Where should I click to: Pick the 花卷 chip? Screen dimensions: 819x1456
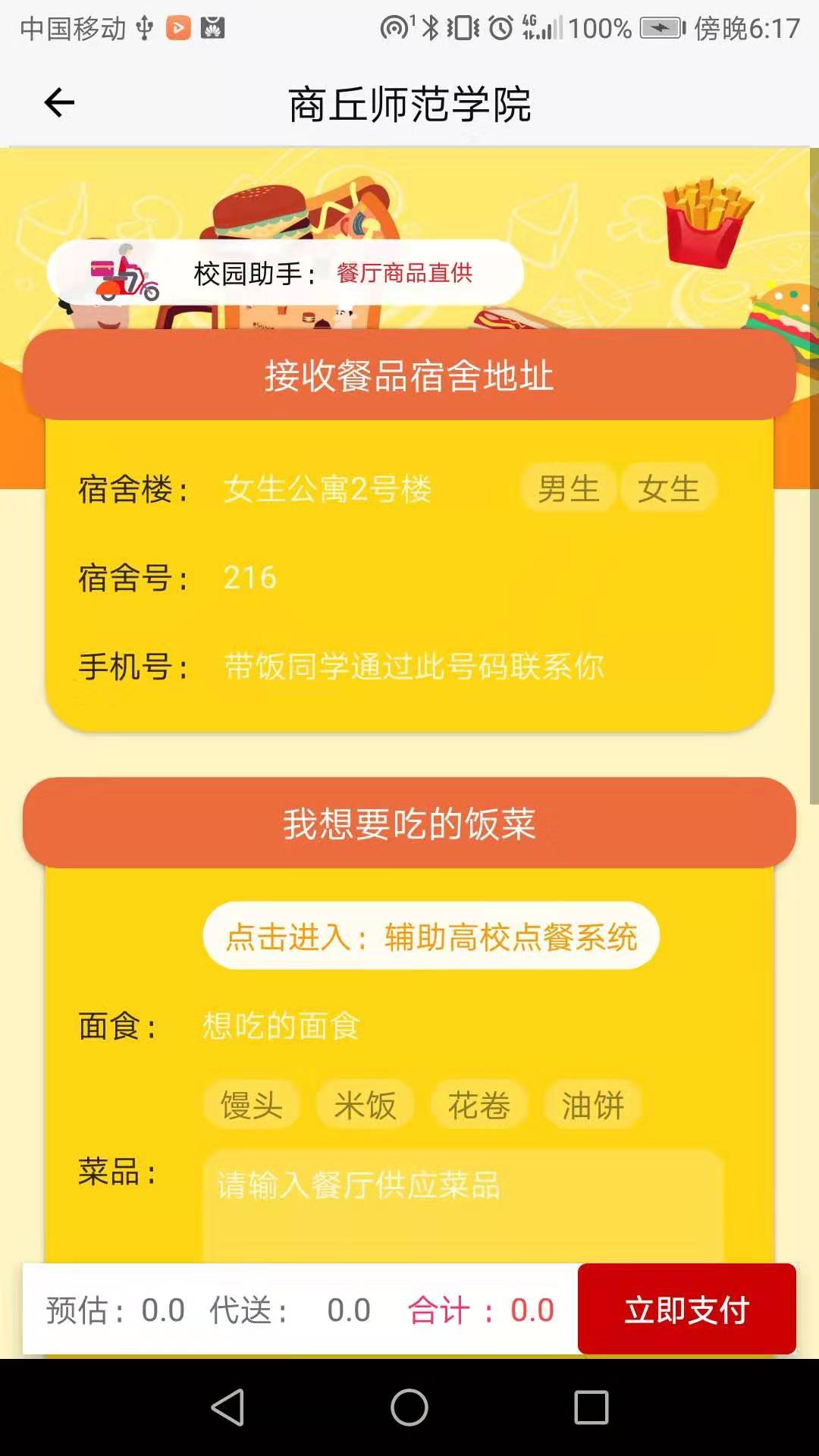479,1105
